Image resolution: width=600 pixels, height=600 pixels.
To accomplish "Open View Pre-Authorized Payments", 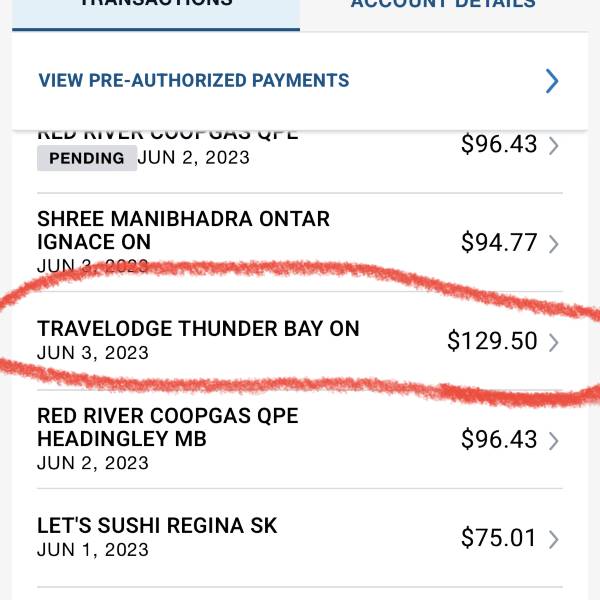I will click(299, 81).
